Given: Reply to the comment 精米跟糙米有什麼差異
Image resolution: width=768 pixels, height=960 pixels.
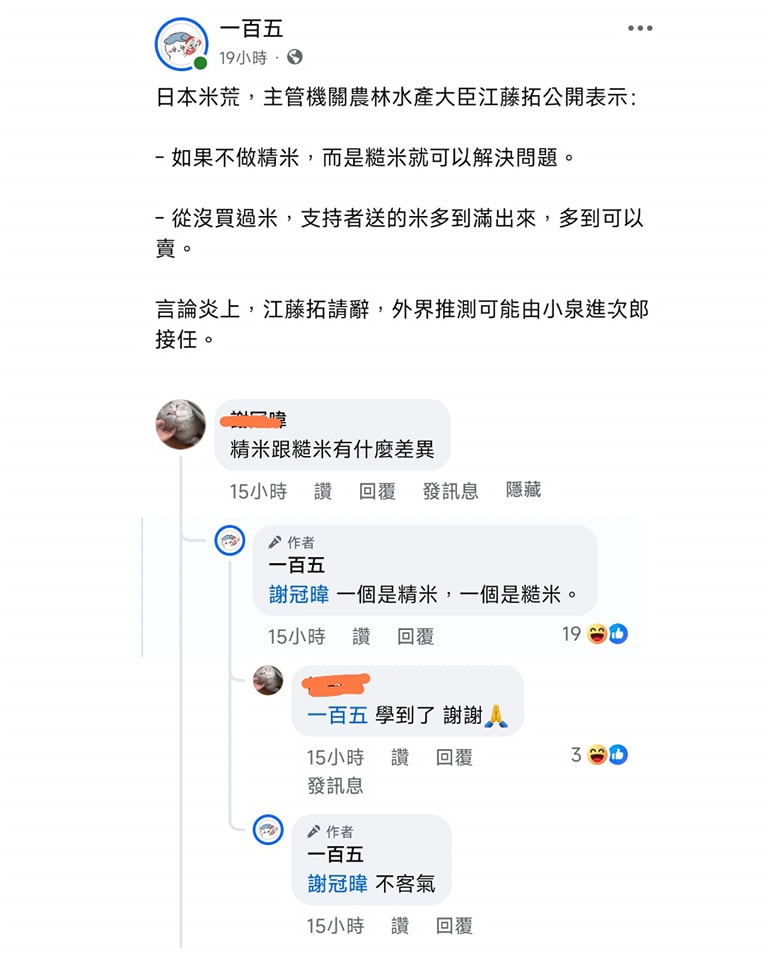Looking at the screenshot, I should click(x=377, y=491).
